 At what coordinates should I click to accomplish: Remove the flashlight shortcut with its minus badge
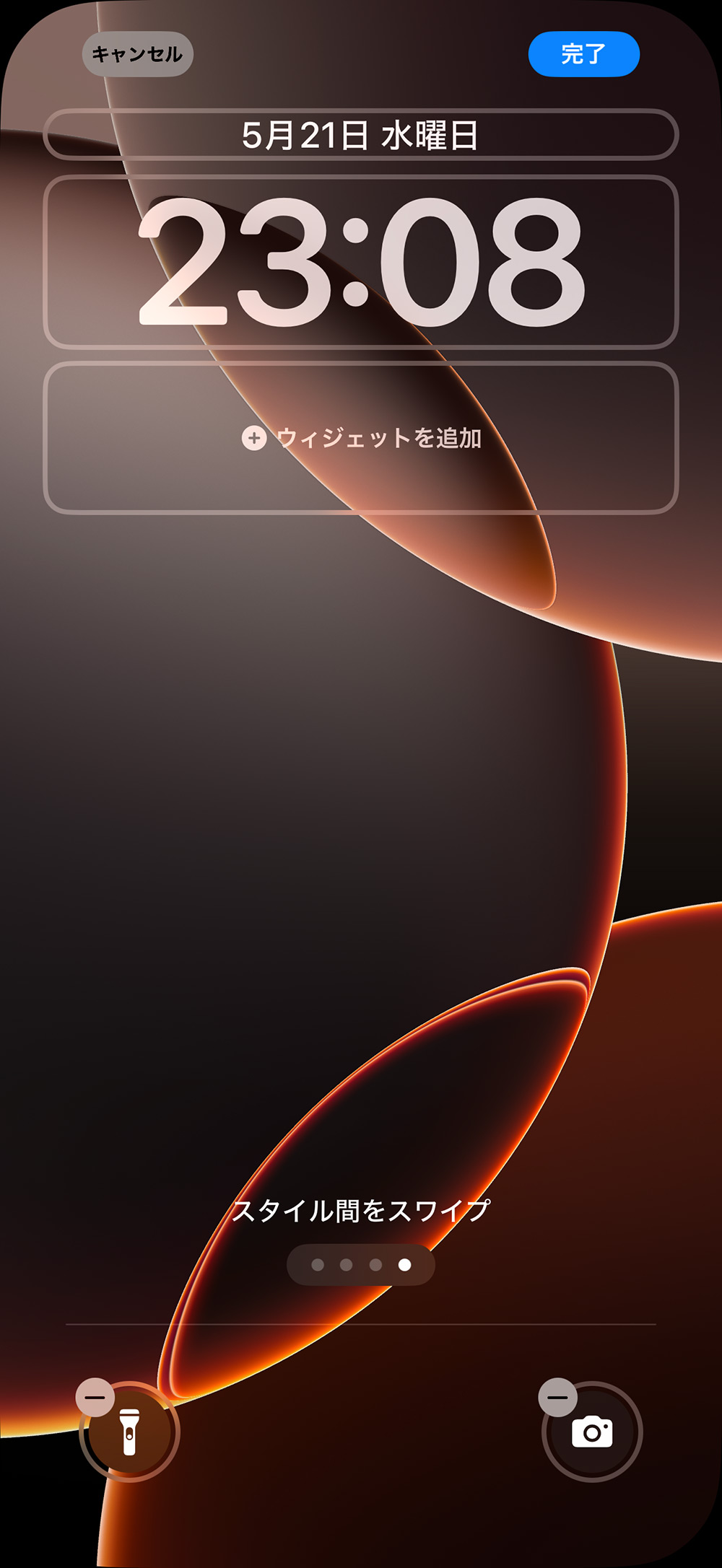95,1397
